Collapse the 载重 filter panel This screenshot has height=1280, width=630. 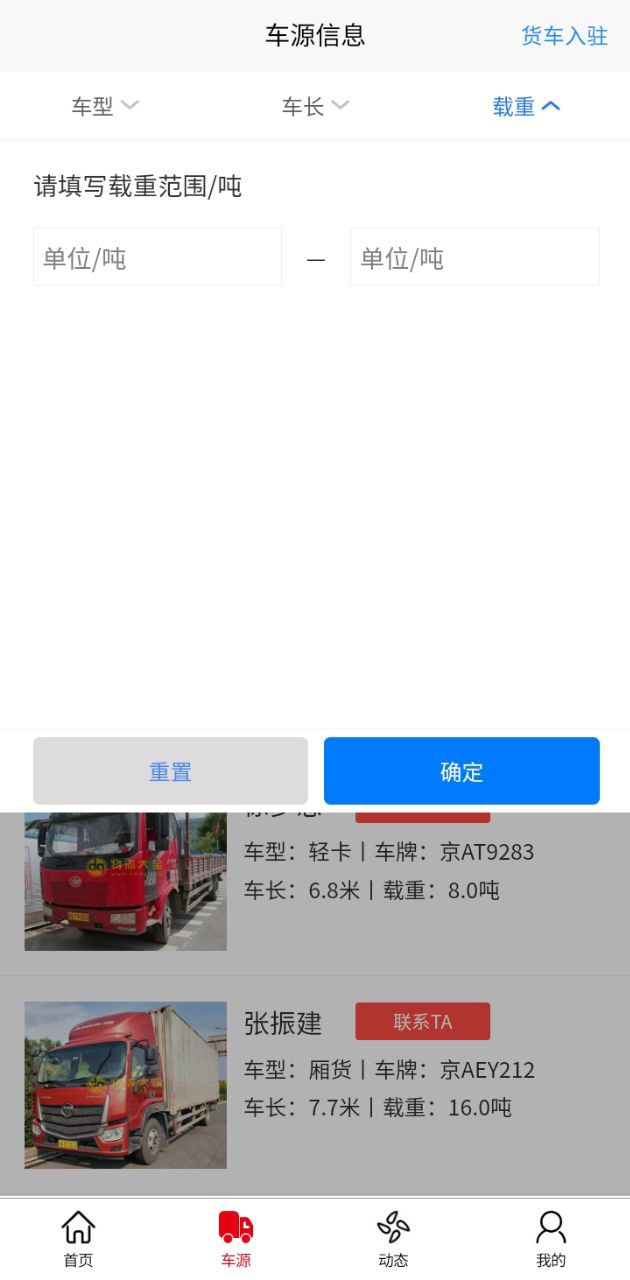coord(526,106)
